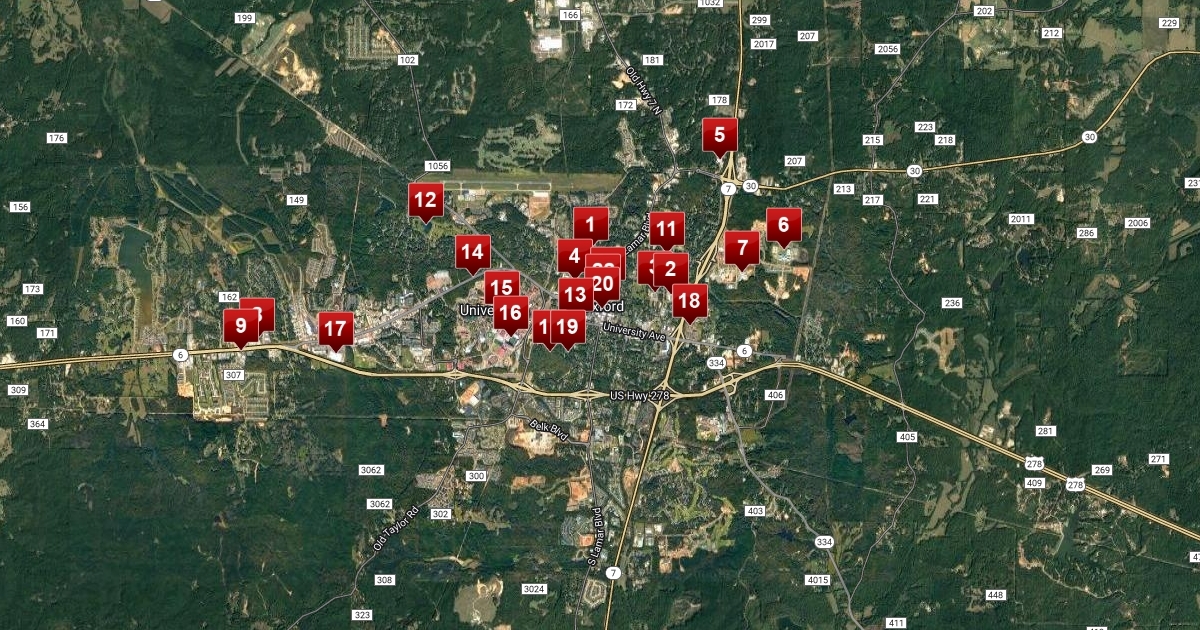Select map marker number 5
1200x630 pixels.
[720, 134]
